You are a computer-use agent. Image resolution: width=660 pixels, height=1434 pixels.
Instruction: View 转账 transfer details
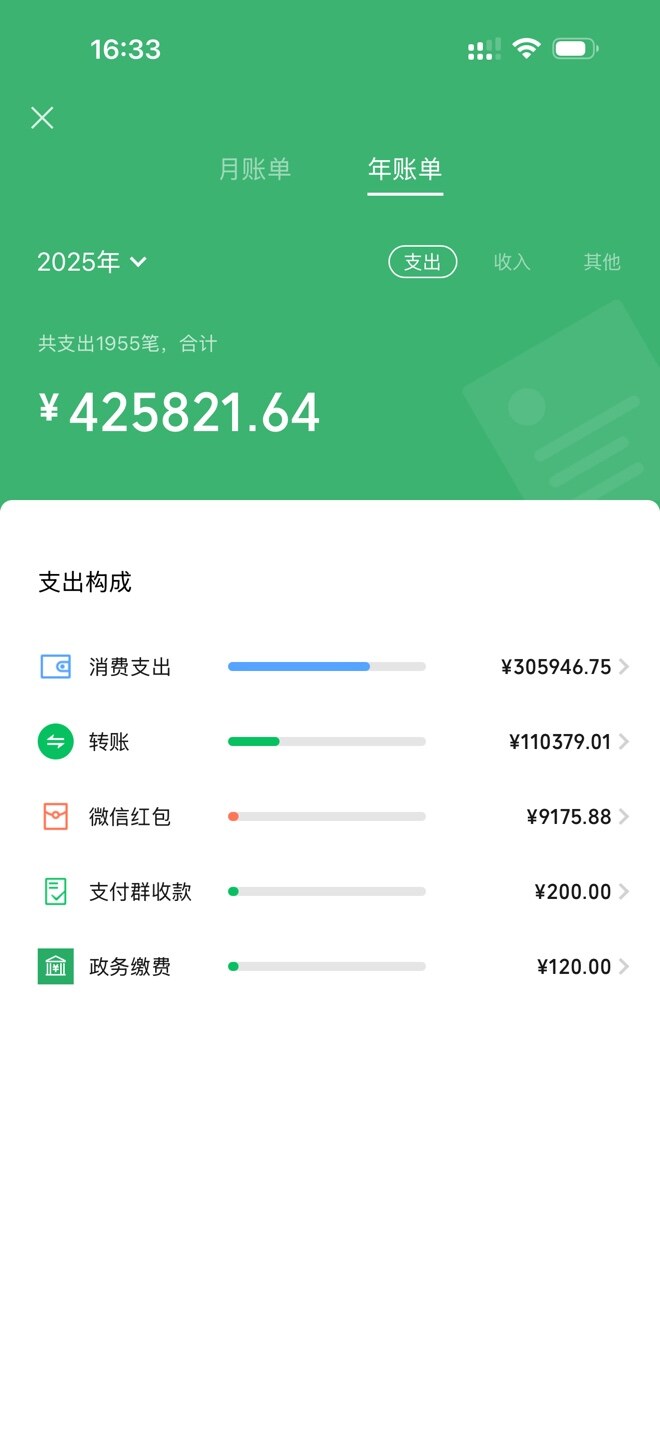coord(330,742)
